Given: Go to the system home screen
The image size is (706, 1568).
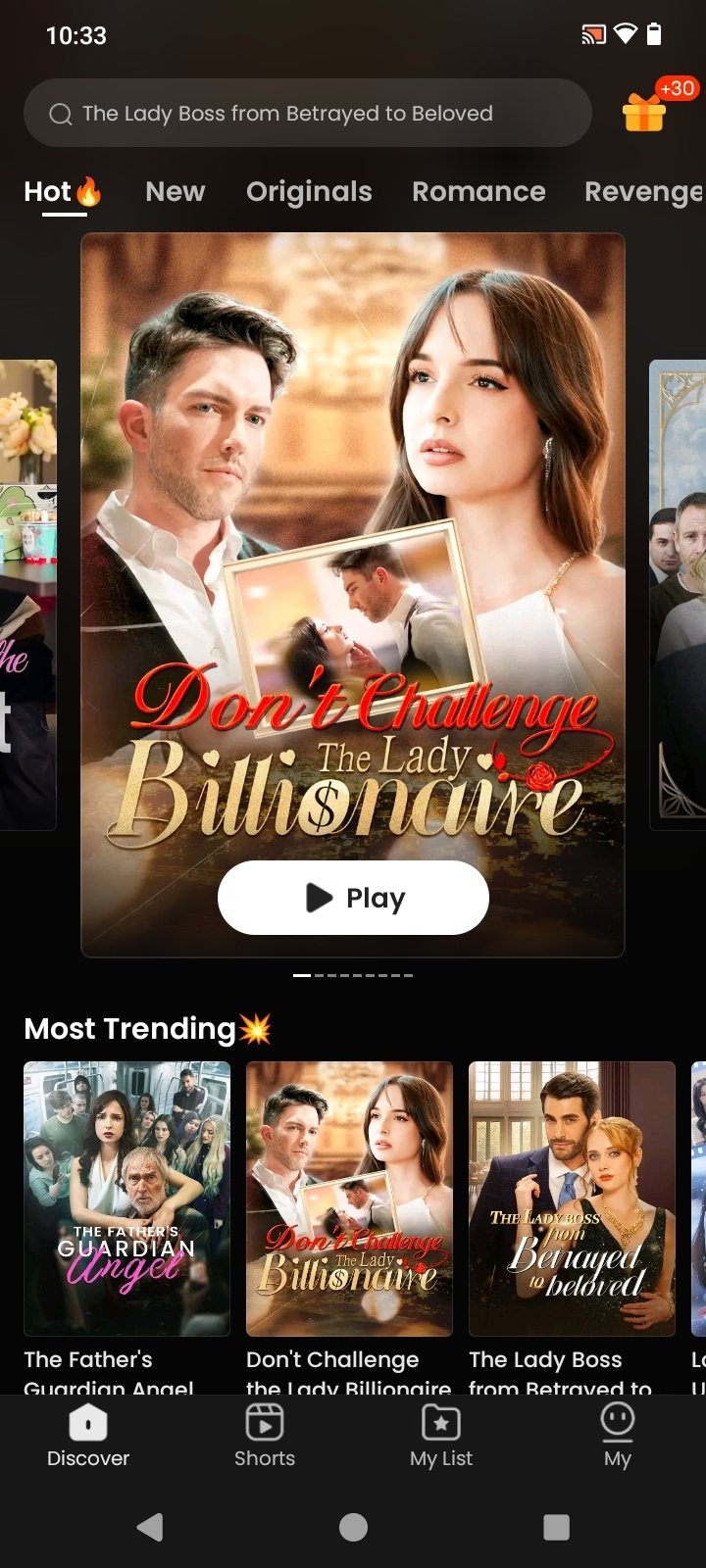Looking at the screenshot, I should coord(353,1527).
